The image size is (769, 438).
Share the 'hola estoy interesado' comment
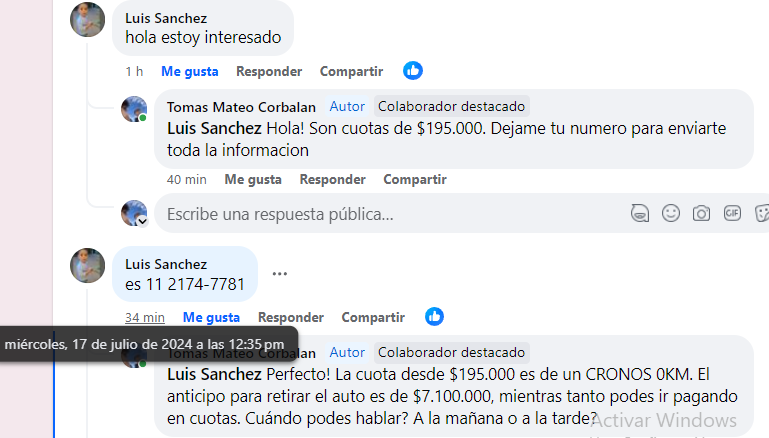point(351,71)
